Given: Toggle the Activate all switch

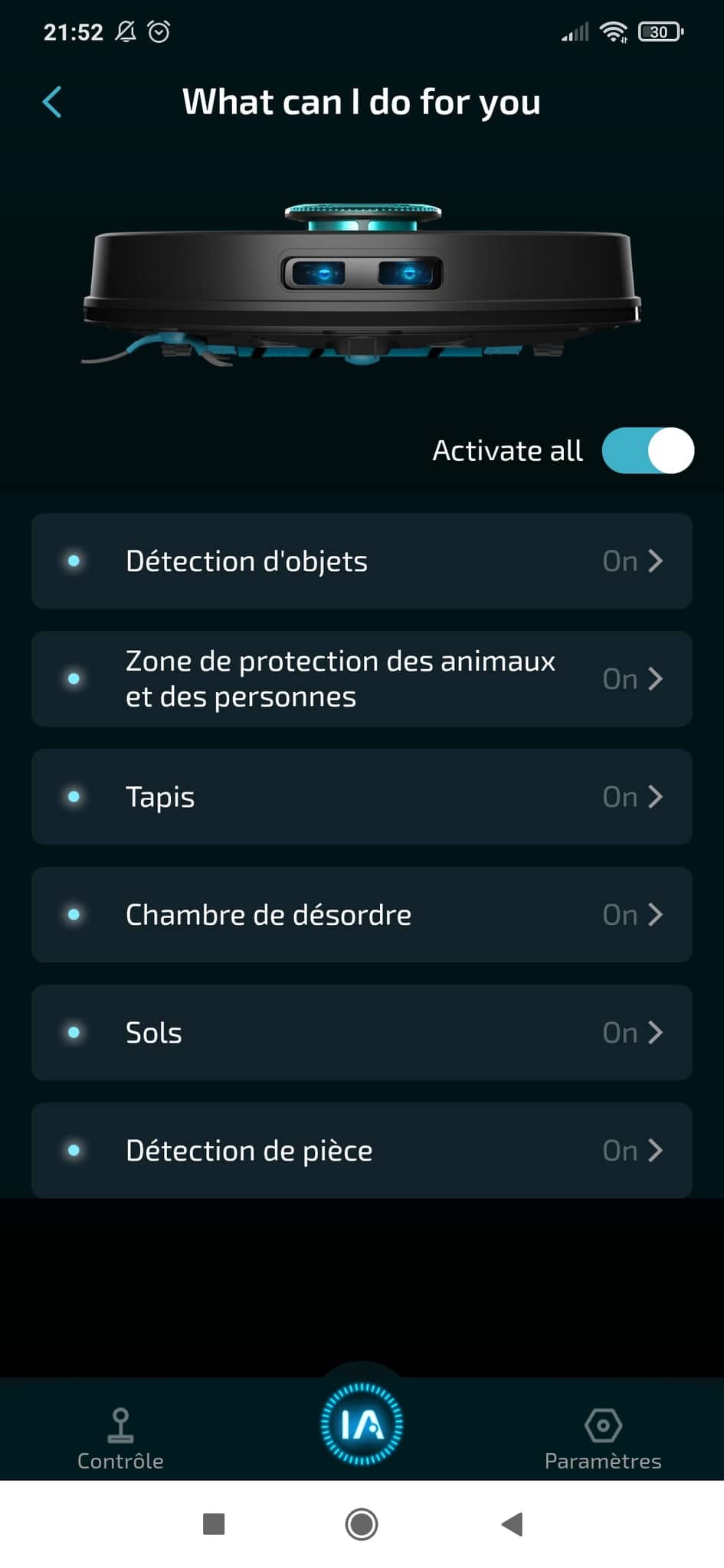Looking at the screenshot, I should pyautogui.click(x=647, y=450).
